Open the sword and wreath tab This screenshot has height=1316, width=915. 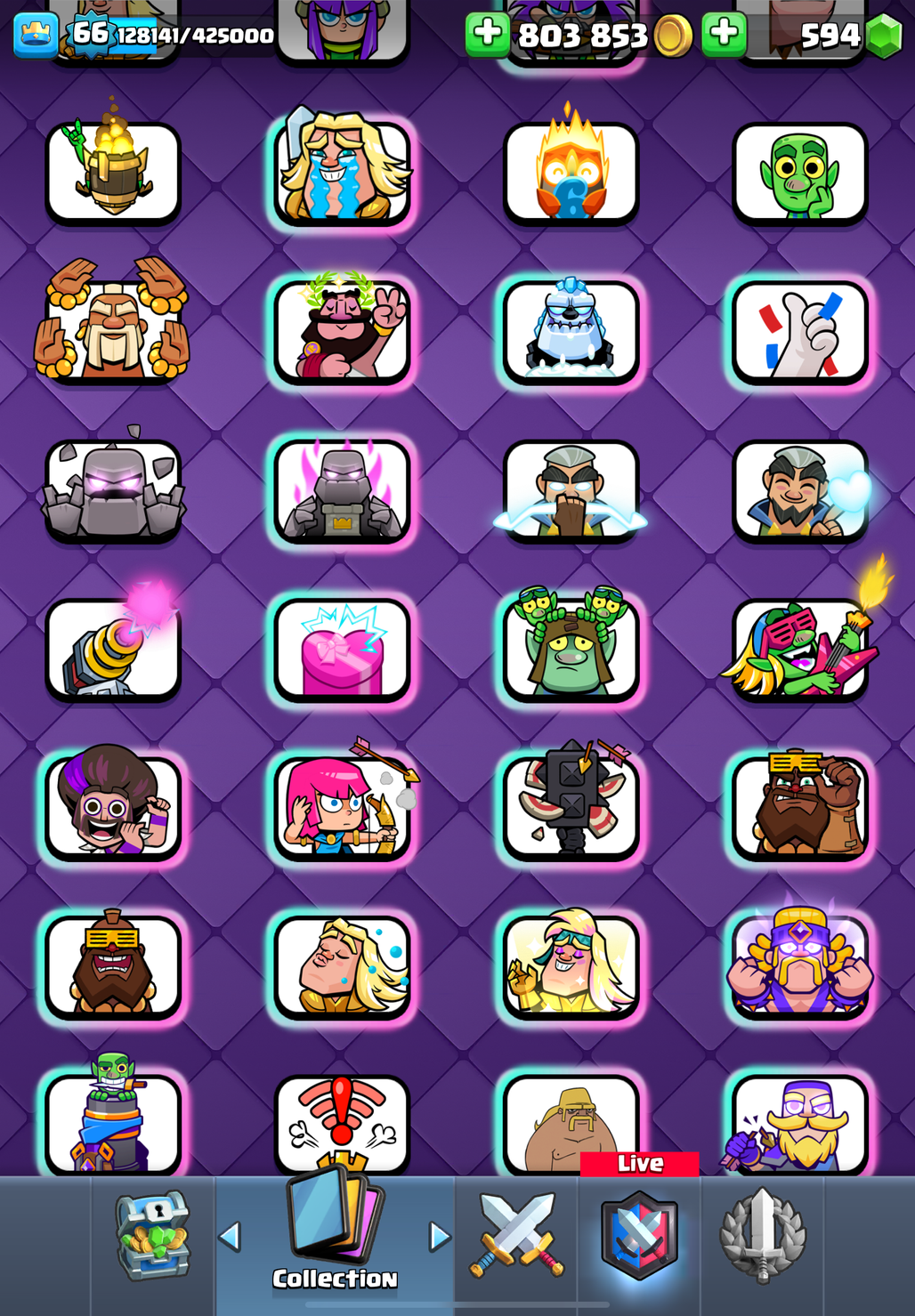762,1236
